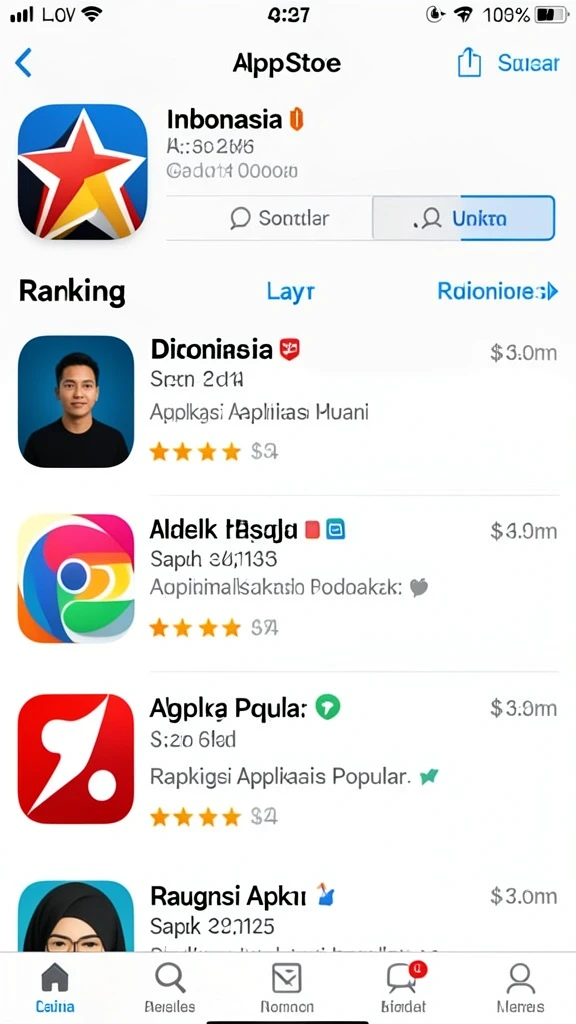Open the Agpika Pqula app row

[288, 758]
